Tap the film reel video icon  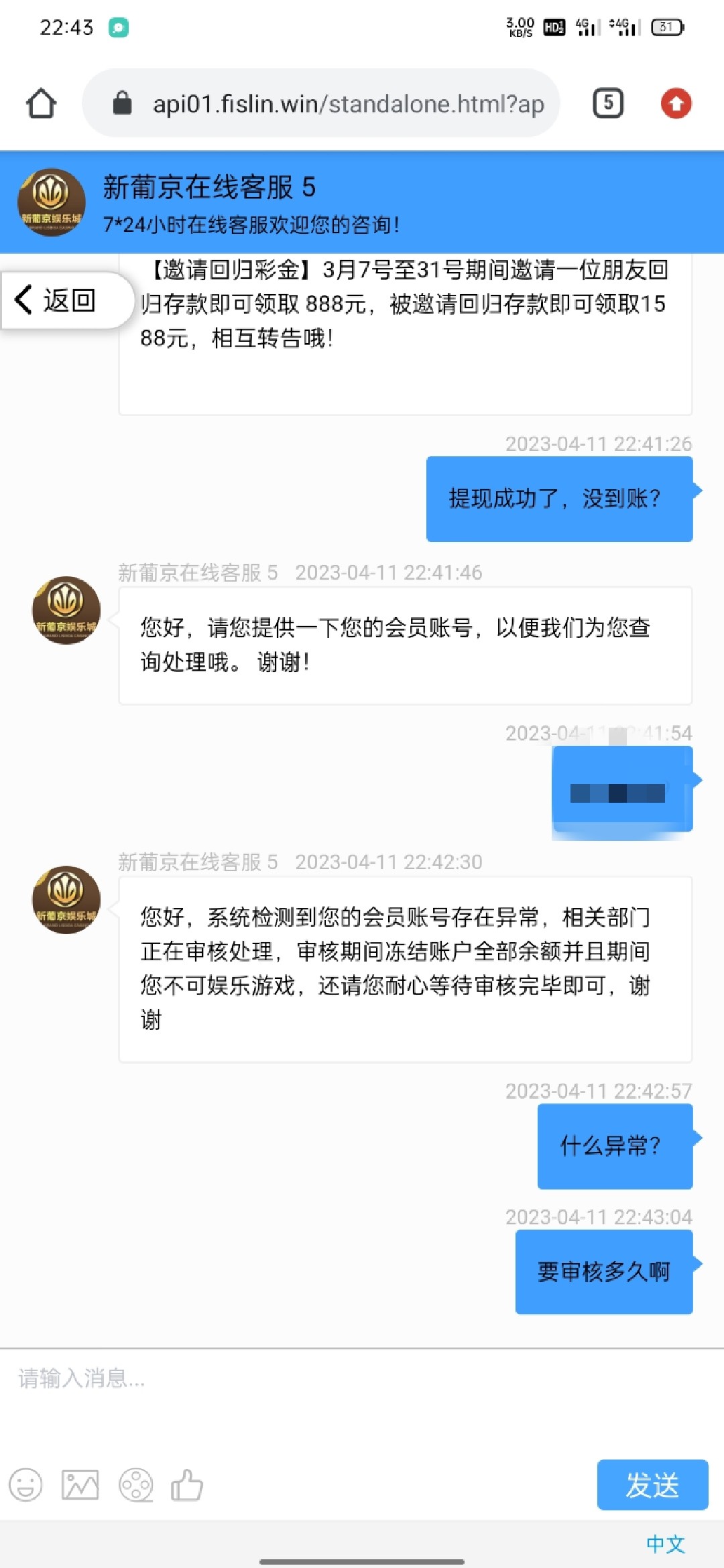pos(135,1485)
